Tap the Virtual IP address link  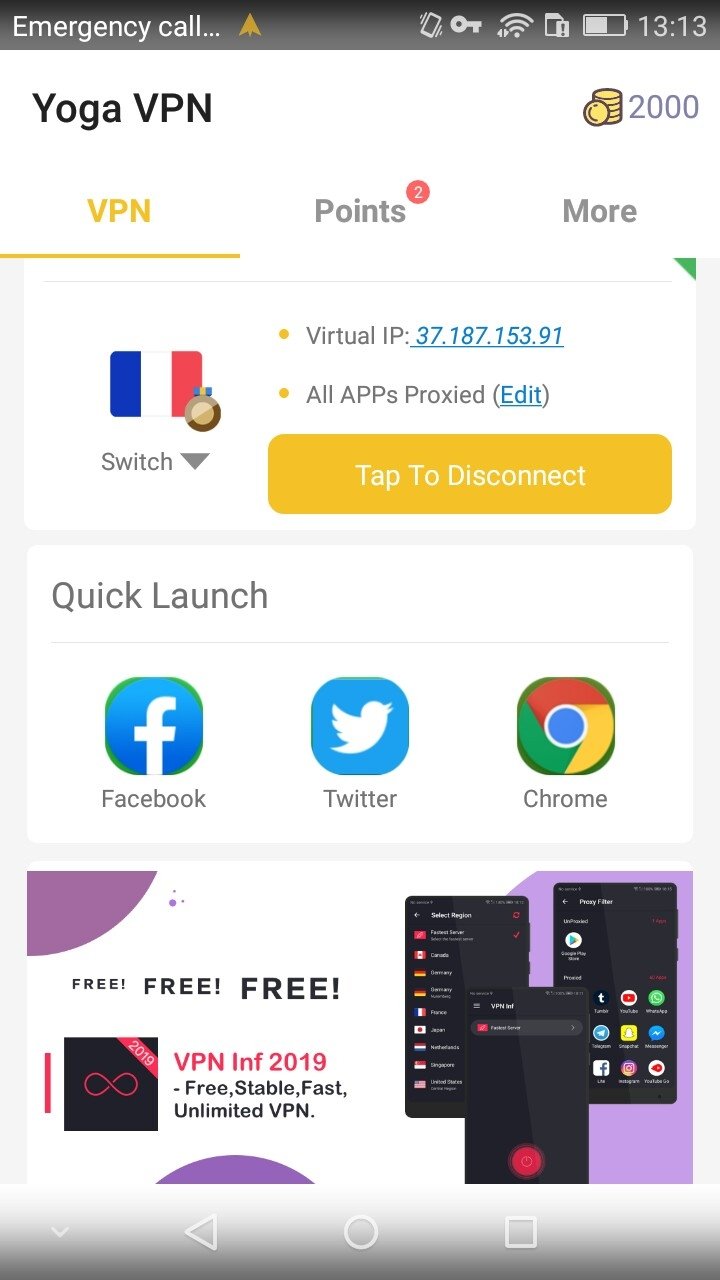487,336
